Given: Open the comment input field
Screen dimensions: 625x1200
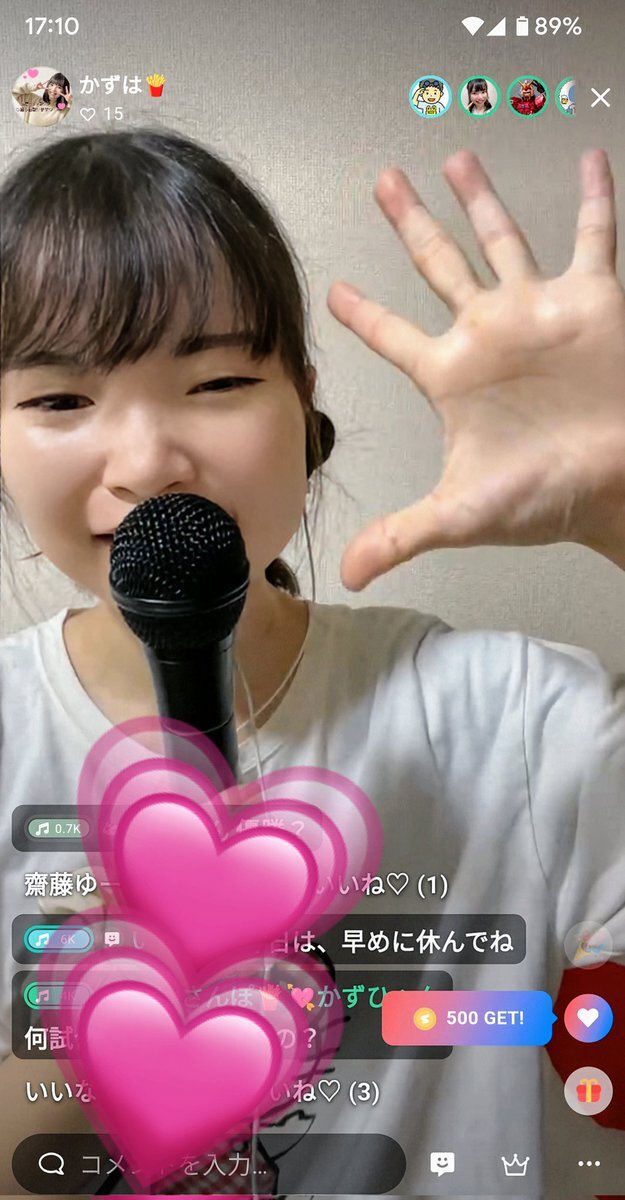Looking at the screenshot, I should (x=214, y=1164).
